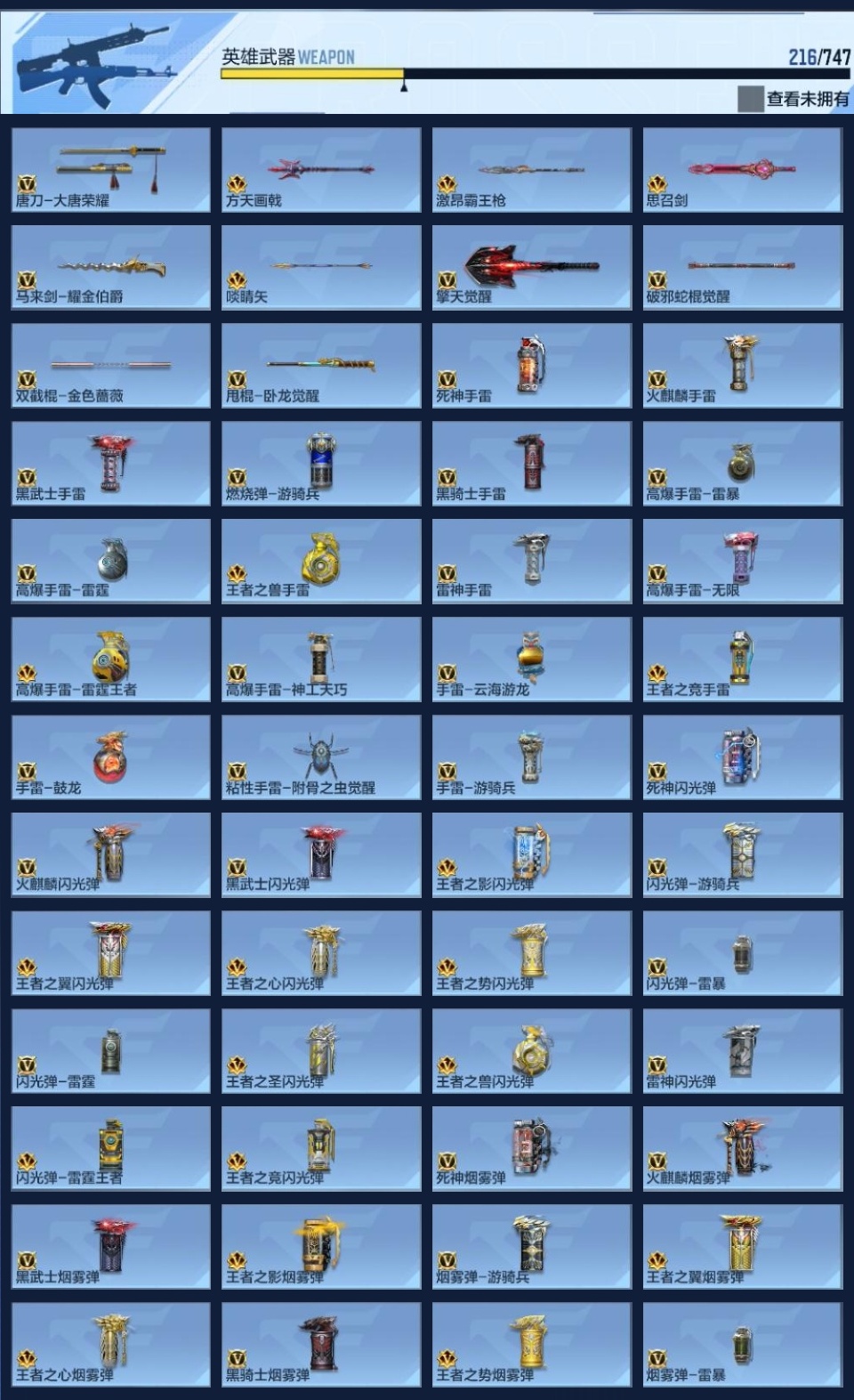View the 死神闪光弹 item
Image resolution: width=854 pixels, height=1400 pixels.
(742, 757)
